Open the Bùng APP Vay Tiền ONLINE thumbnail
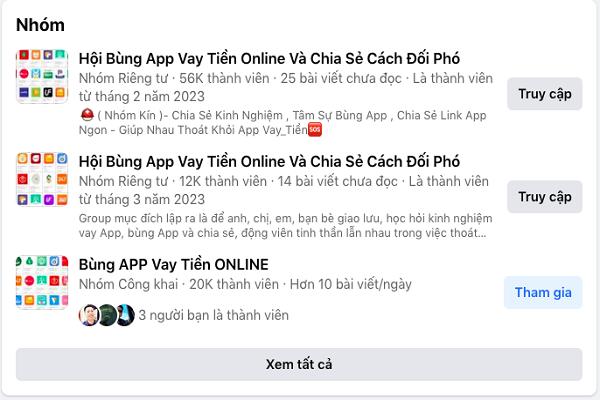 click(x=42, y=282)
